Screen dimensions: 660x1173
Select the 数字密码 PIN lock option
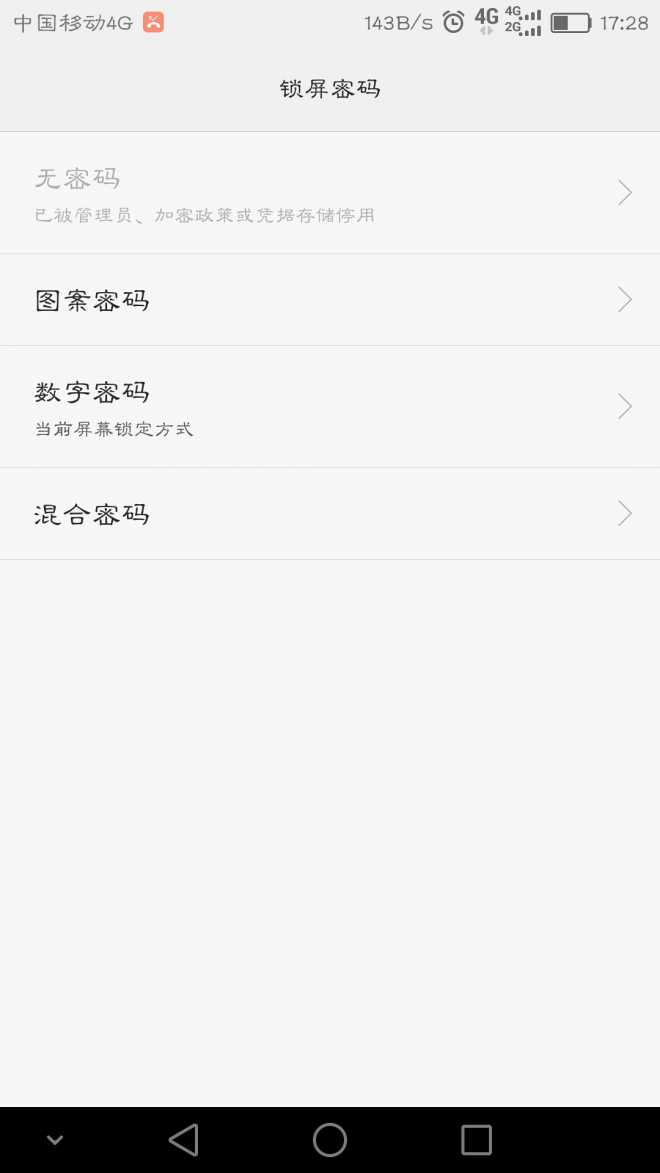(x=330, y=406)
